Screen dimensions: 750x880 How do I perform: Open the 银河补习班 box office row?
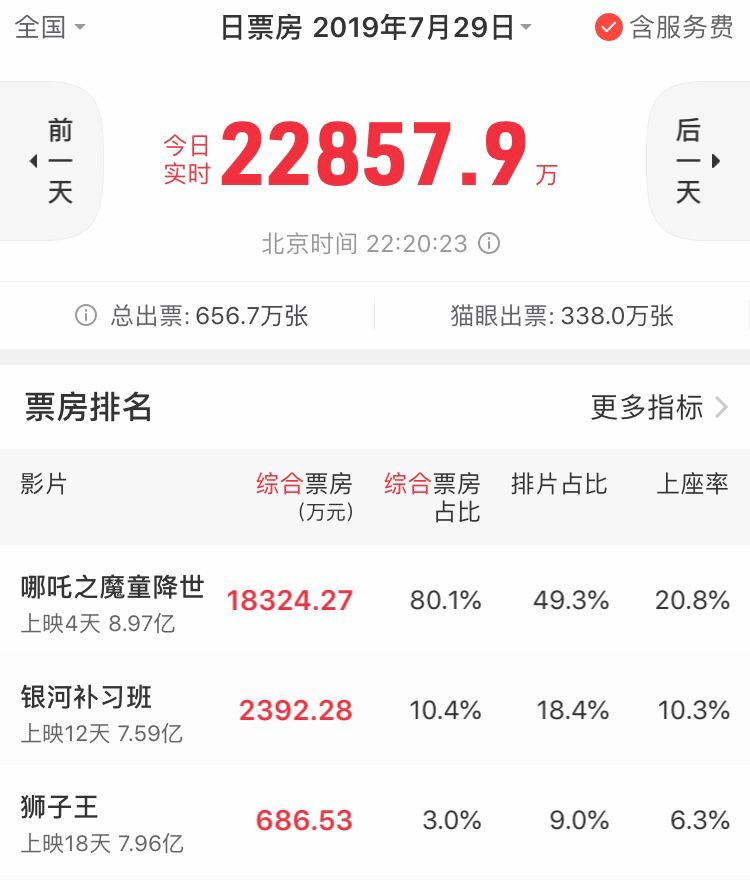[375, 710]
